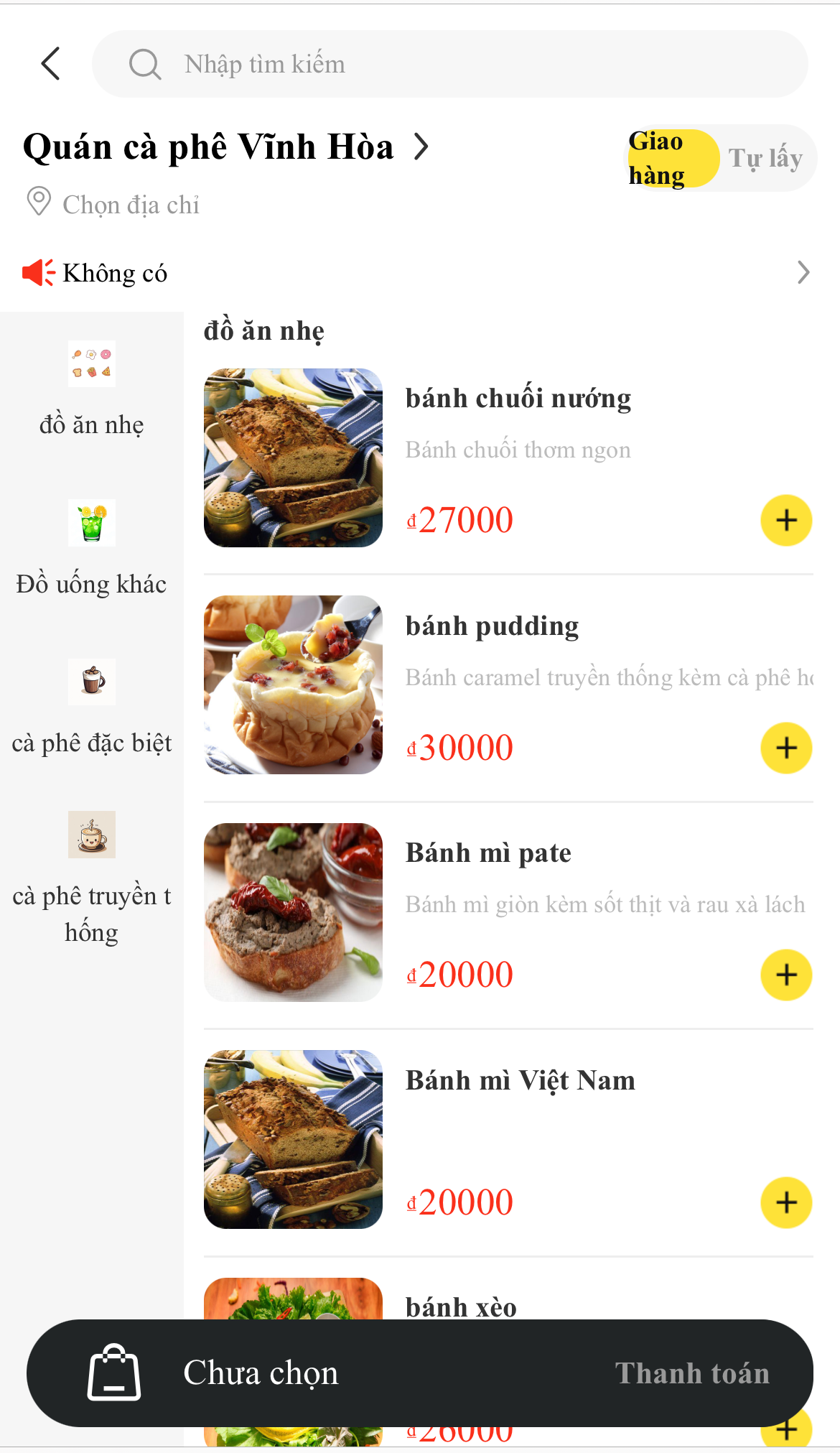
Task: Add Bánh mì pate to cart
Action: (786, 975)
